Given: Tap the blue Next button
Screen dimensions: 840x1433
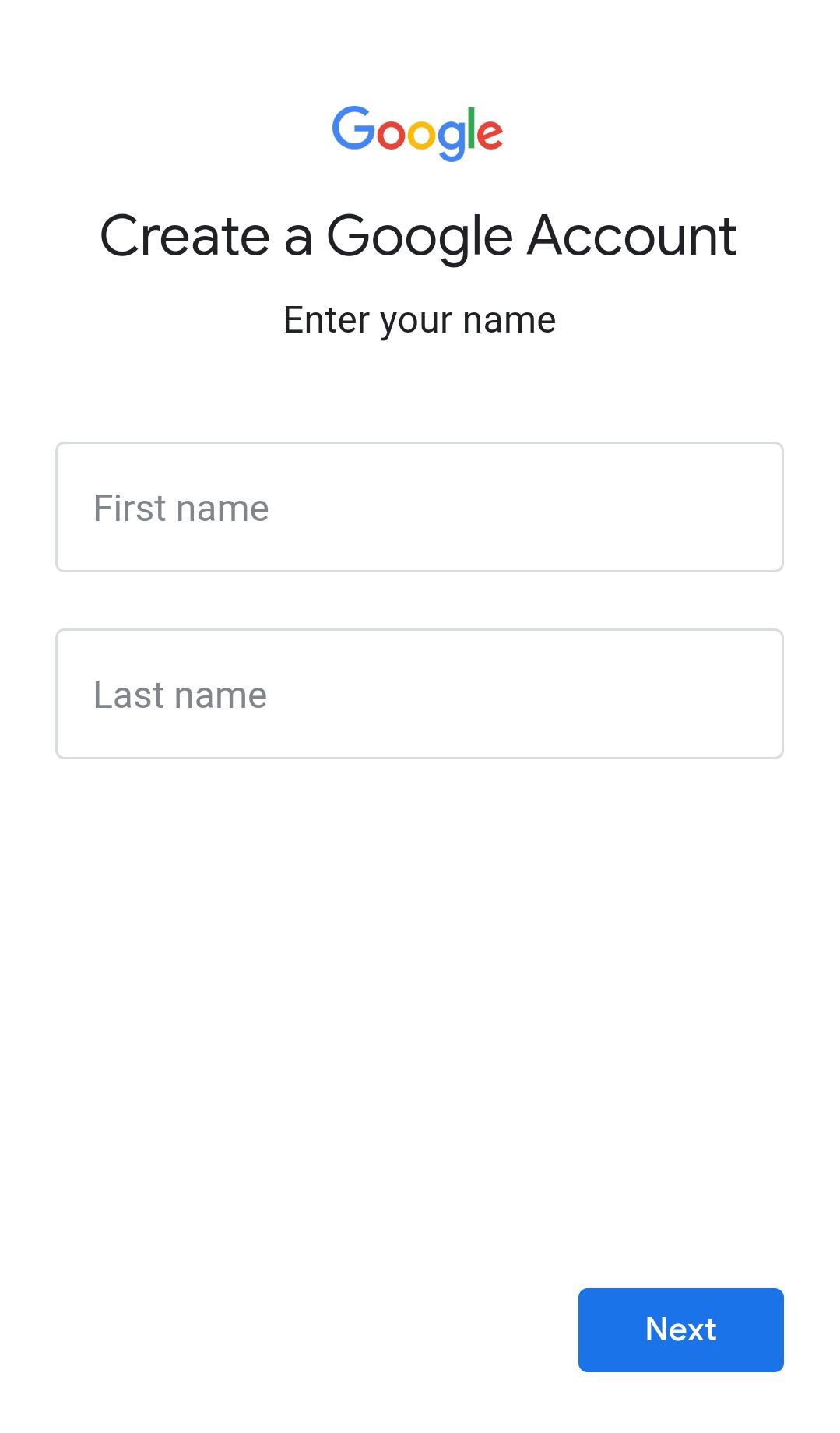Looking at the screenshot, I should click(x=680, y=1330).
